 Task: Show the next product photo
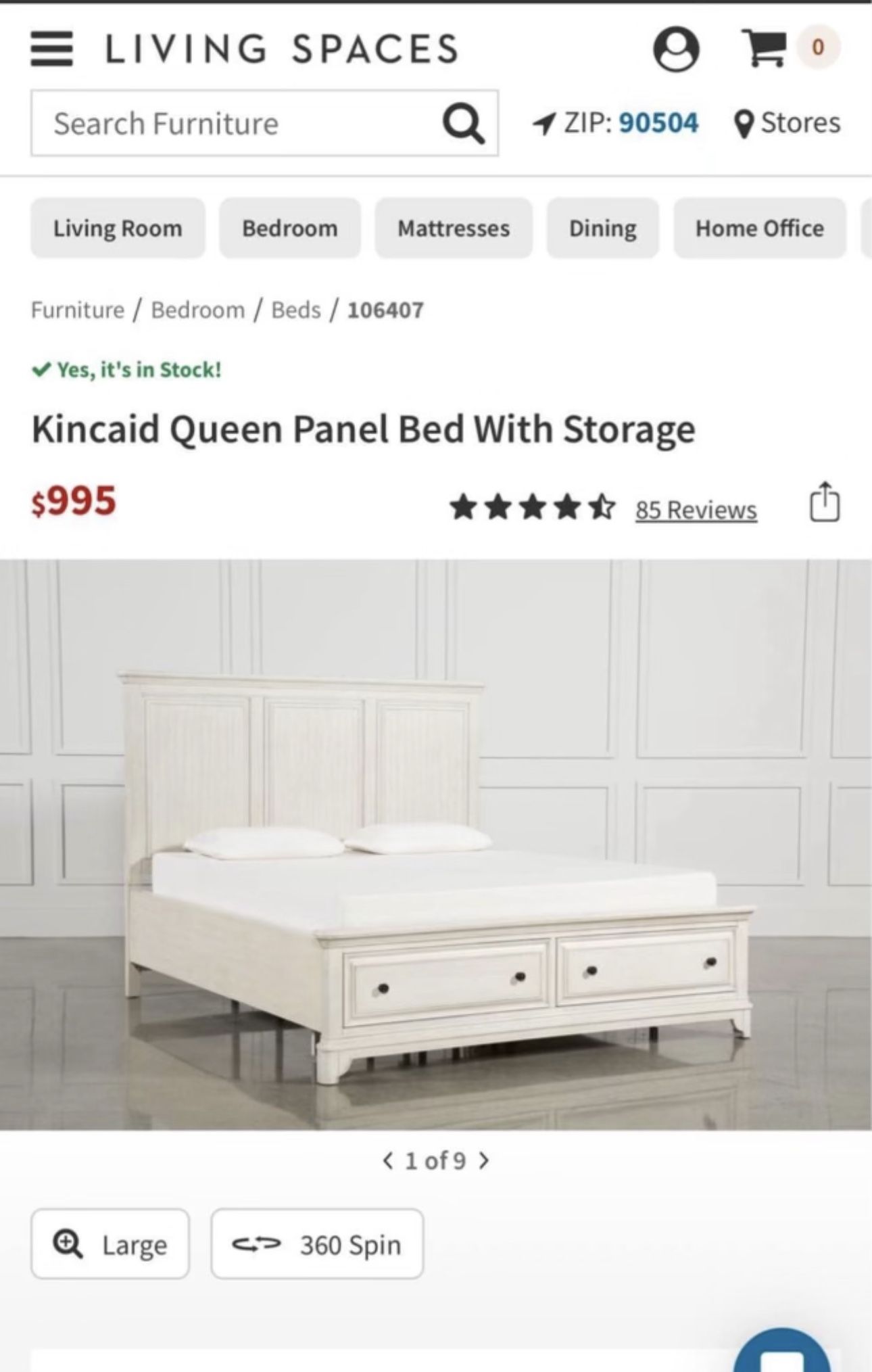483,1161
